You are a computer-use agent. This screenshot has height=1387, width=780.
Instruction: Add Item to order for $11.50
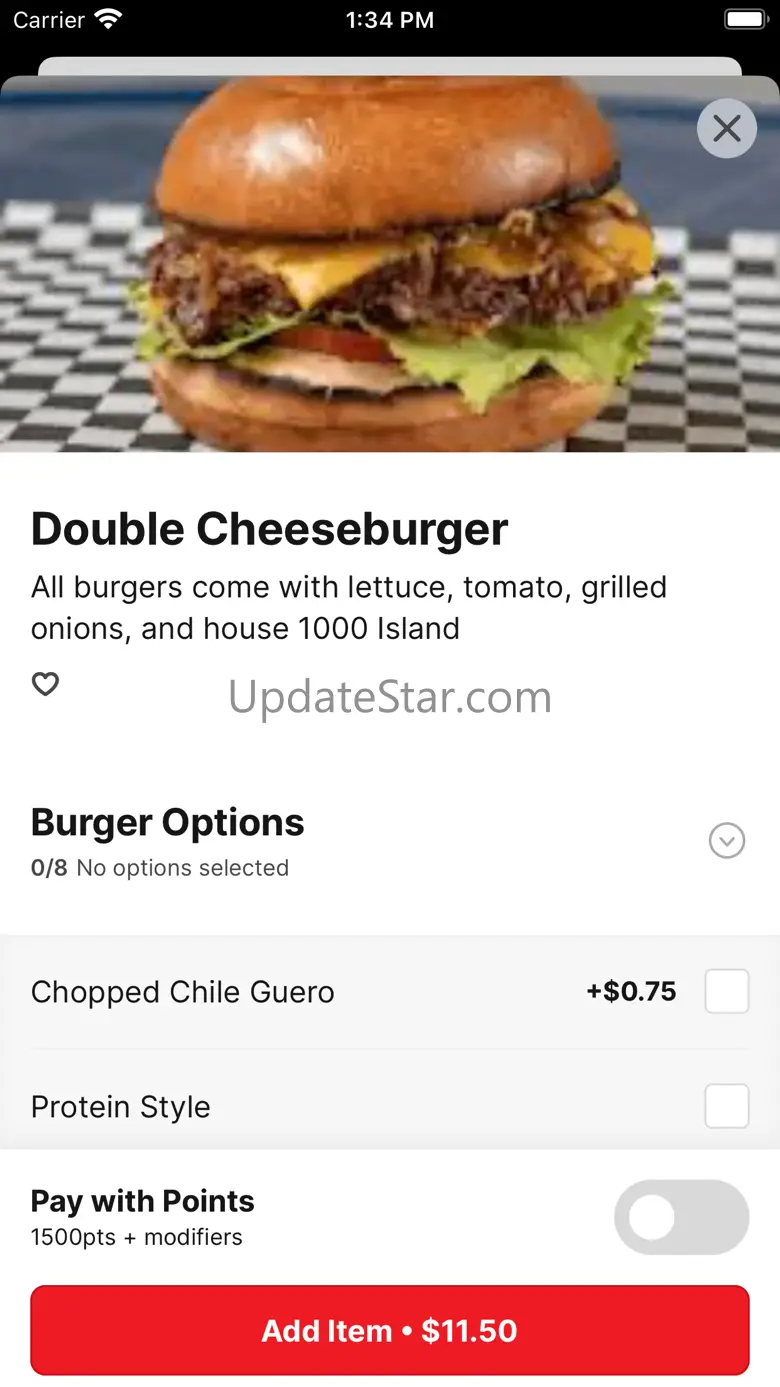point(390,1330)
